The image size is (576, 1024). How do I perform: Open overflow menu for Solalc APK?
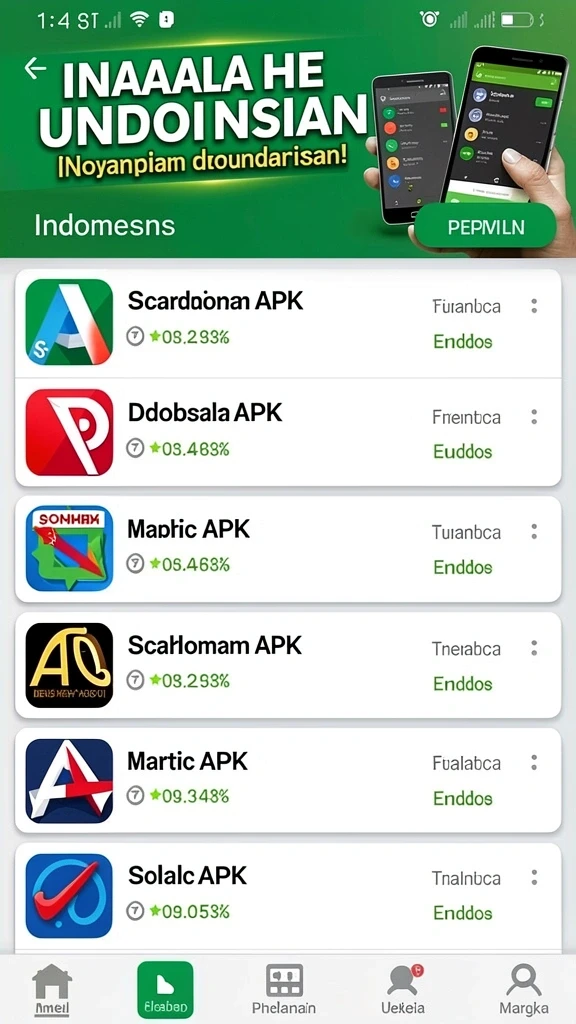tap(534, 877)
